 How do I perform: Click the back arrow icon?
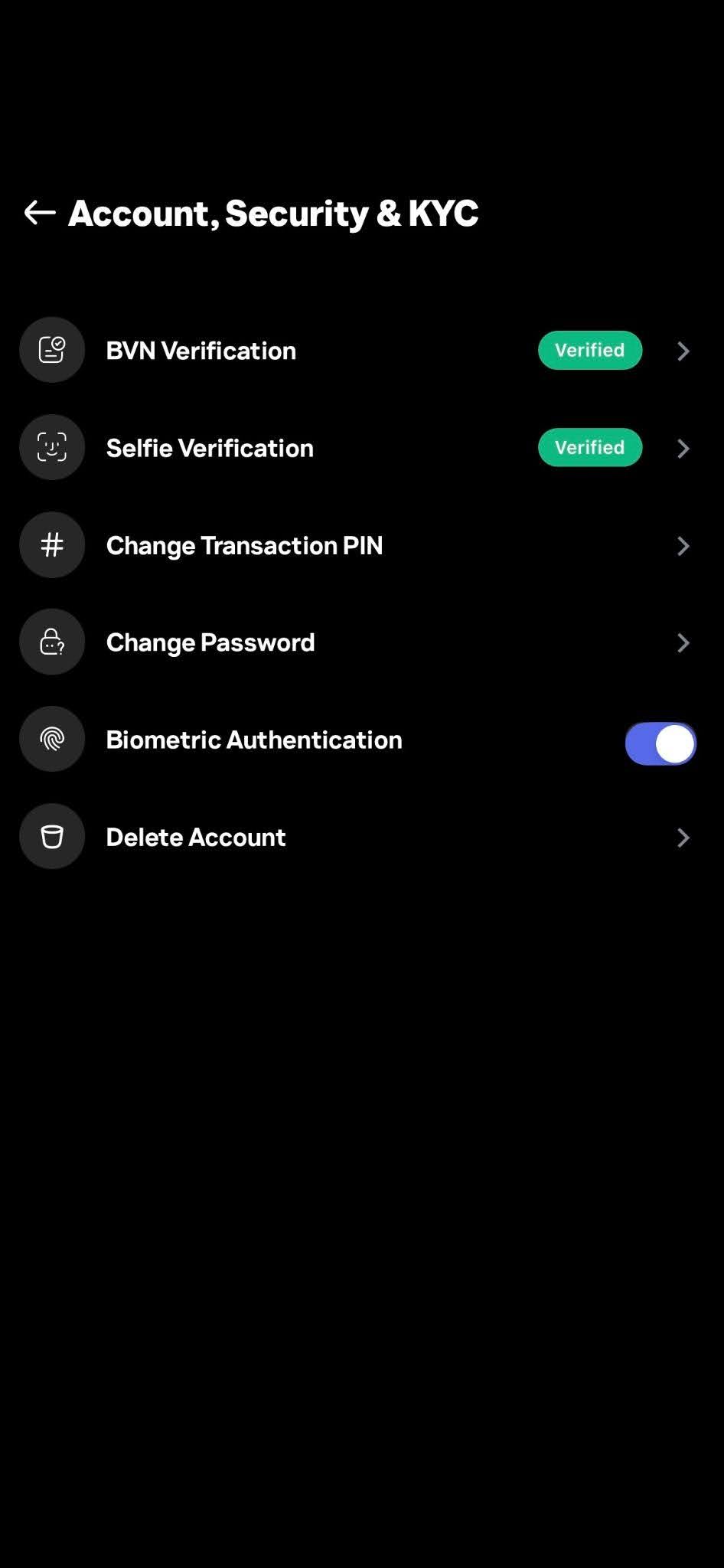point(38,214)
